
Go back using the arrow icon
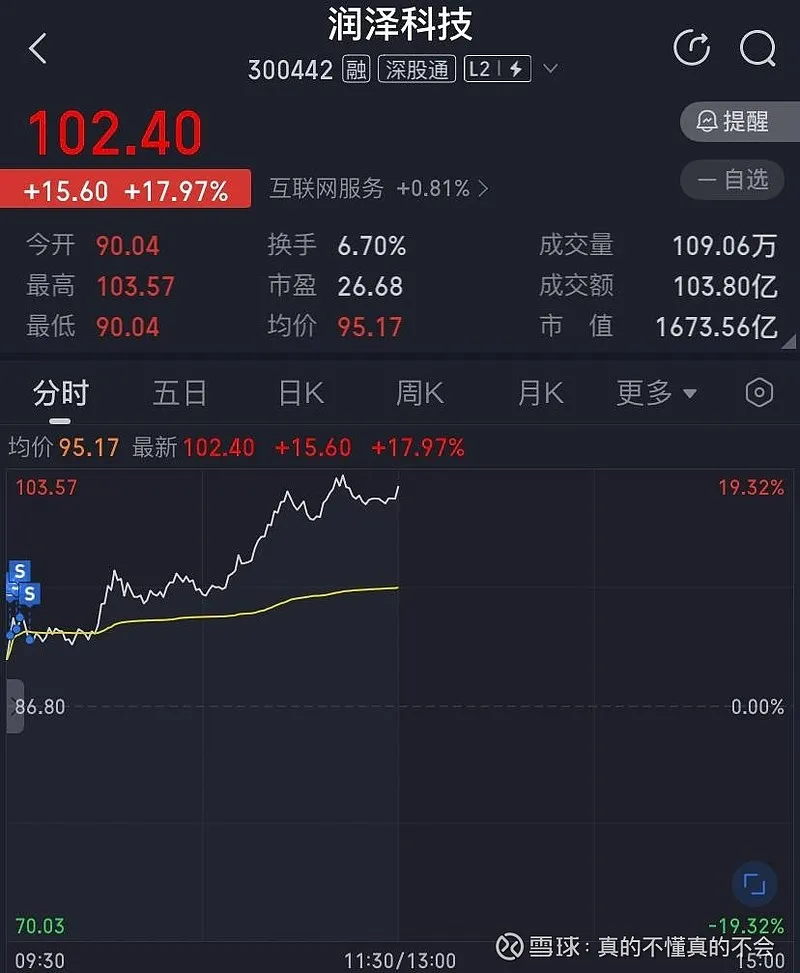(38, 48)
